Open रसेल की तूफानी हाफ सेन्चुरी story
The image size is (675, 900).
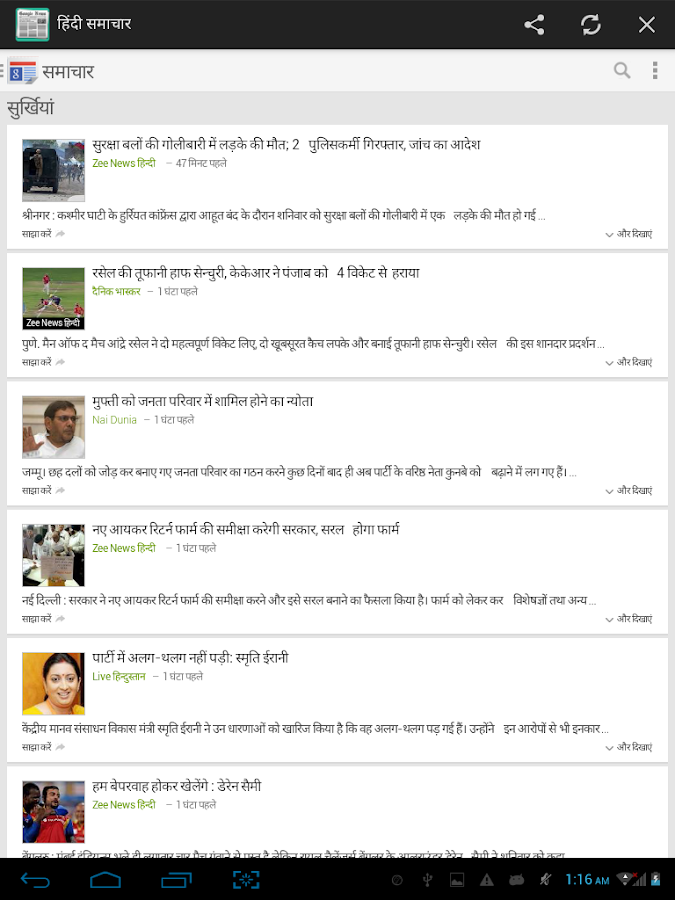pos(255,272)
